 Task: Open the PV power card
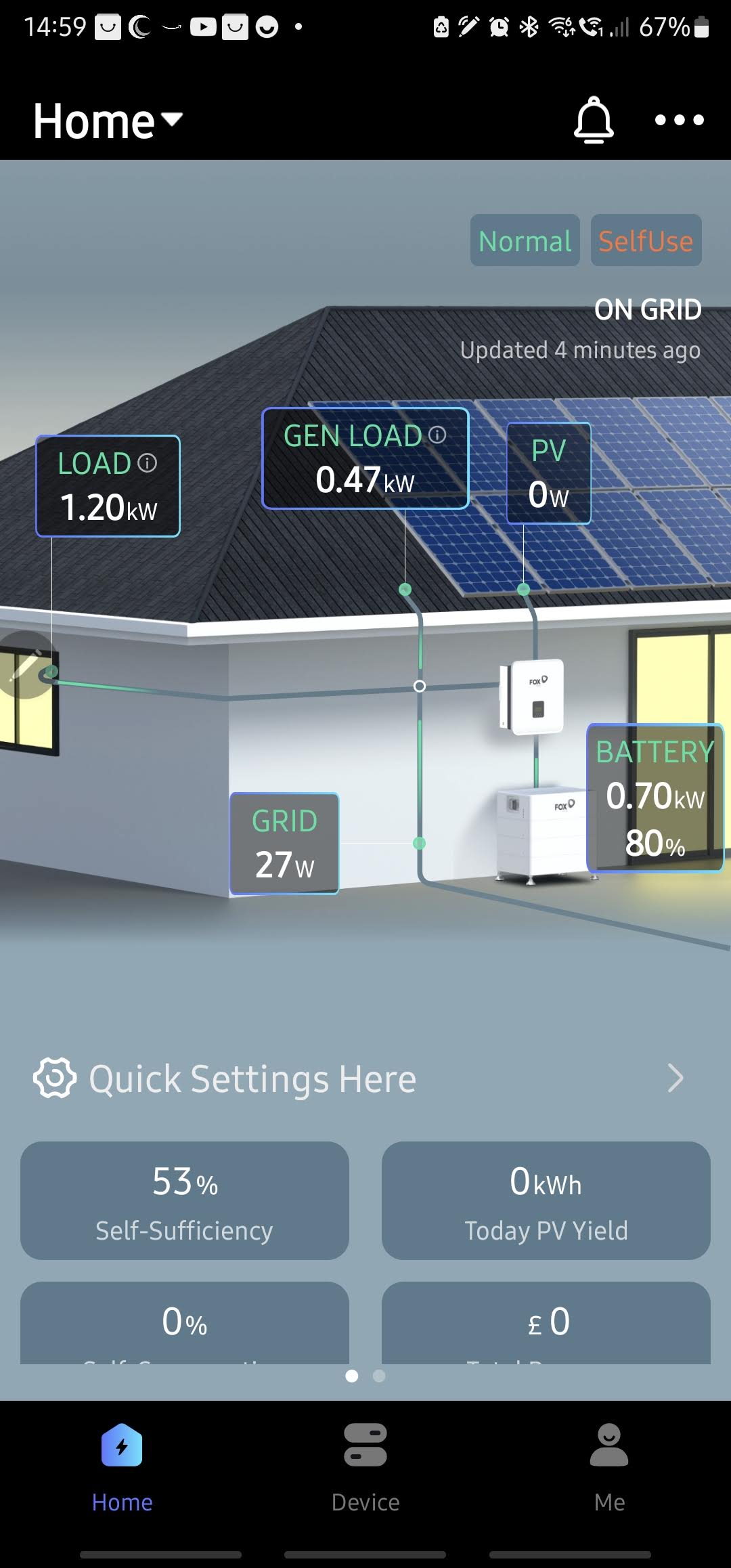tap(548, 473)
